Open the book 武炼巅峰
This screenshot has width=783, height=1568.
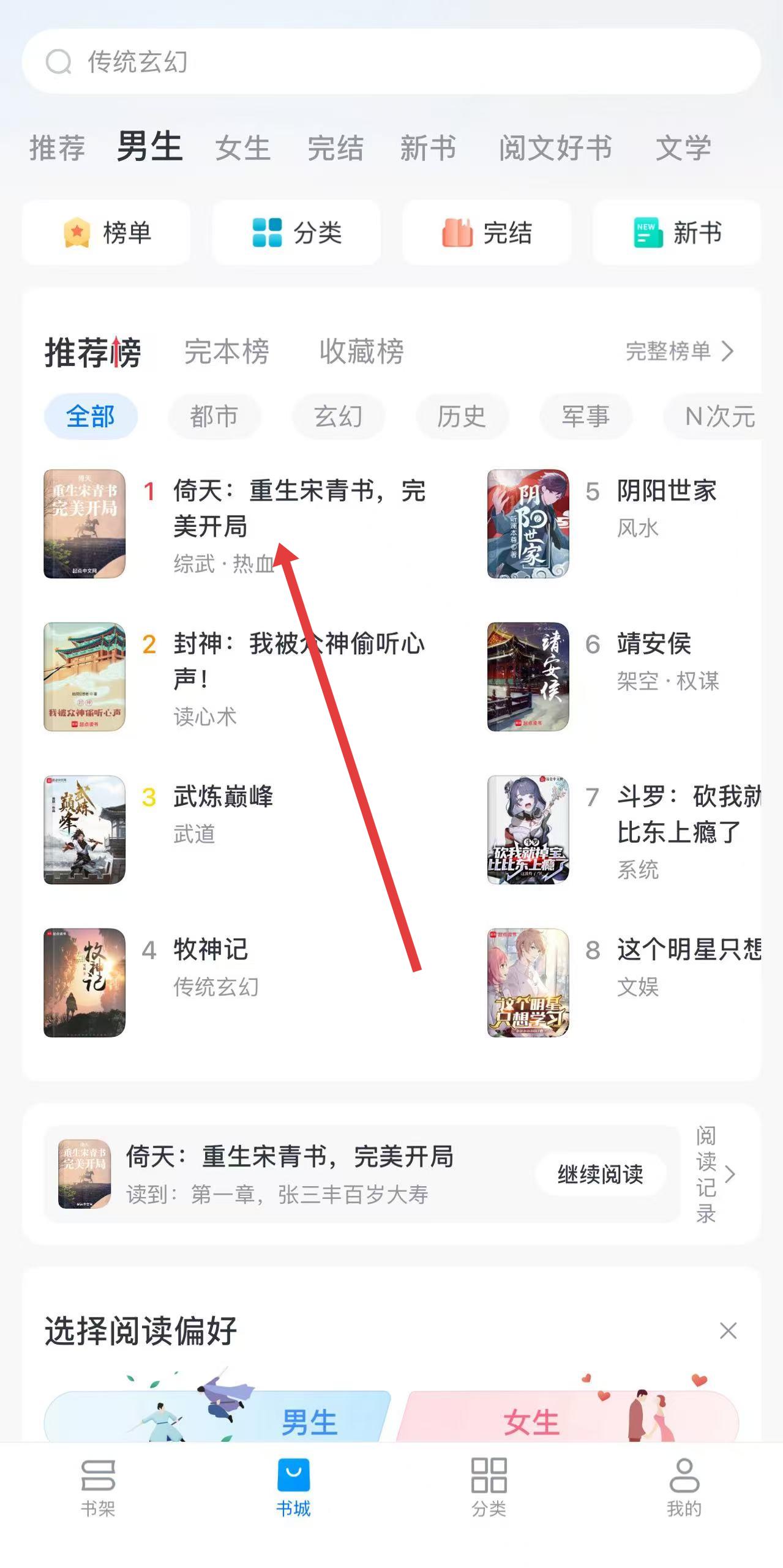coord(223,797)
